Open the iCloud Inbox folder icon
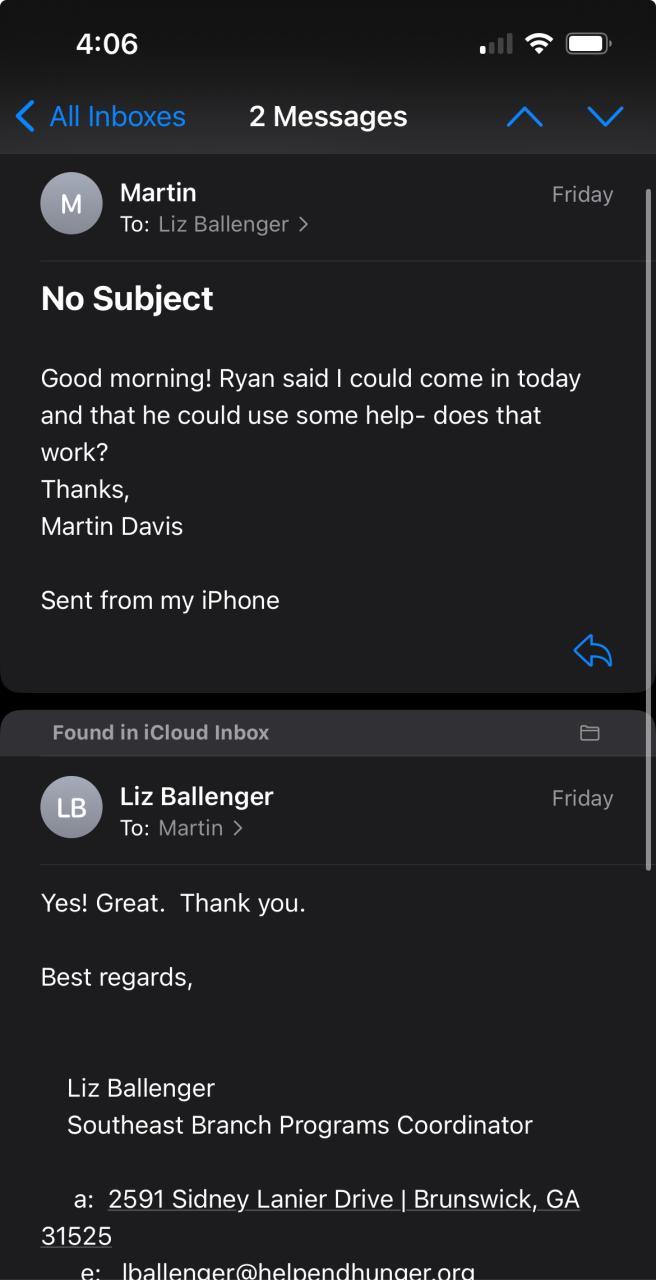This screenshot has width=656, height=1280. [590, 733]
